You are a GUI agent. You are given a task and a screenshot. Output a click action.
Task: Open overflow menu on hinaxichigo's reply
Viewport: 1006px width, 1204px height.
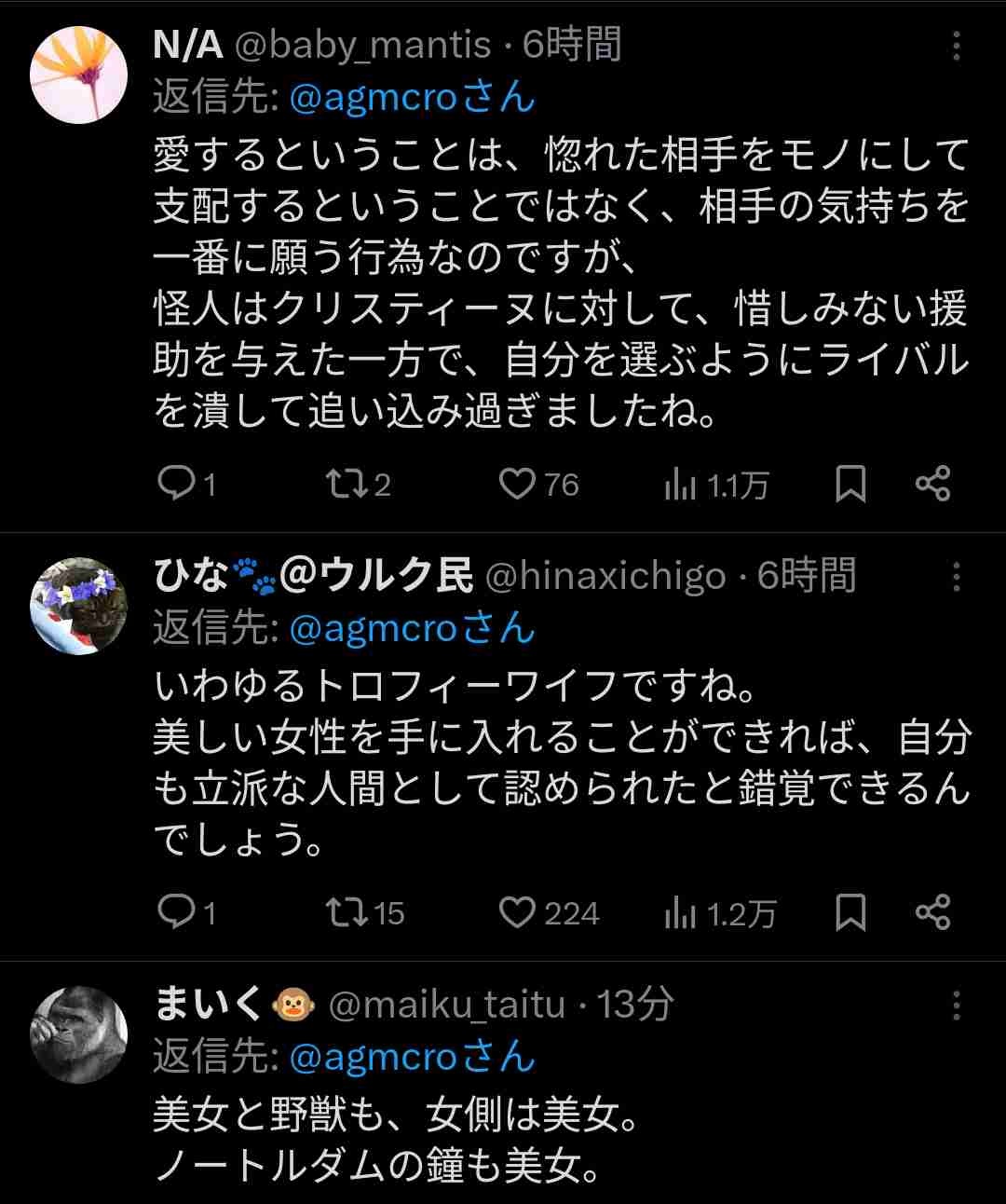click(957, 578)
